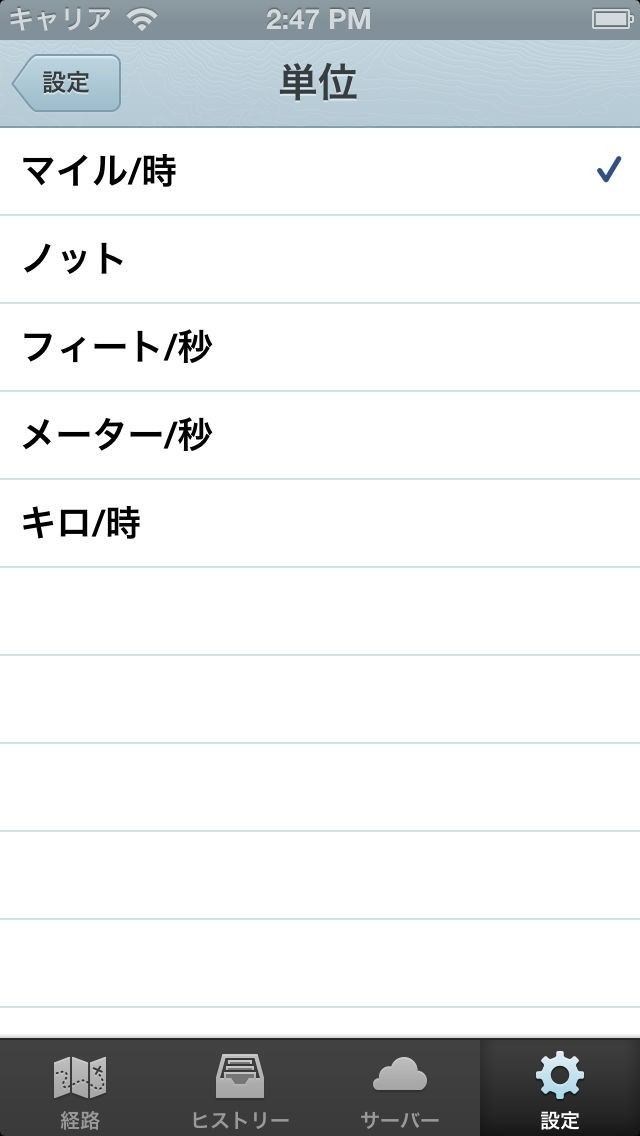Go back to 設定 screen

[66, 83]
